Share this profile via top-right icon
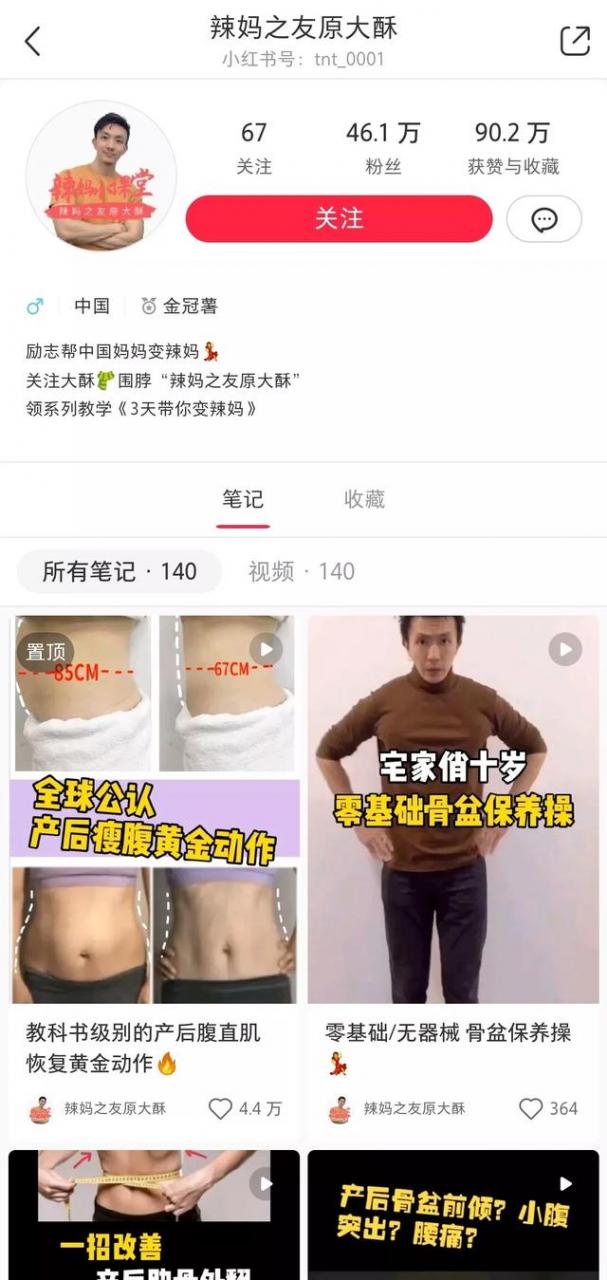The height and width of the screenshot is (1280, 607). point(575,41)
